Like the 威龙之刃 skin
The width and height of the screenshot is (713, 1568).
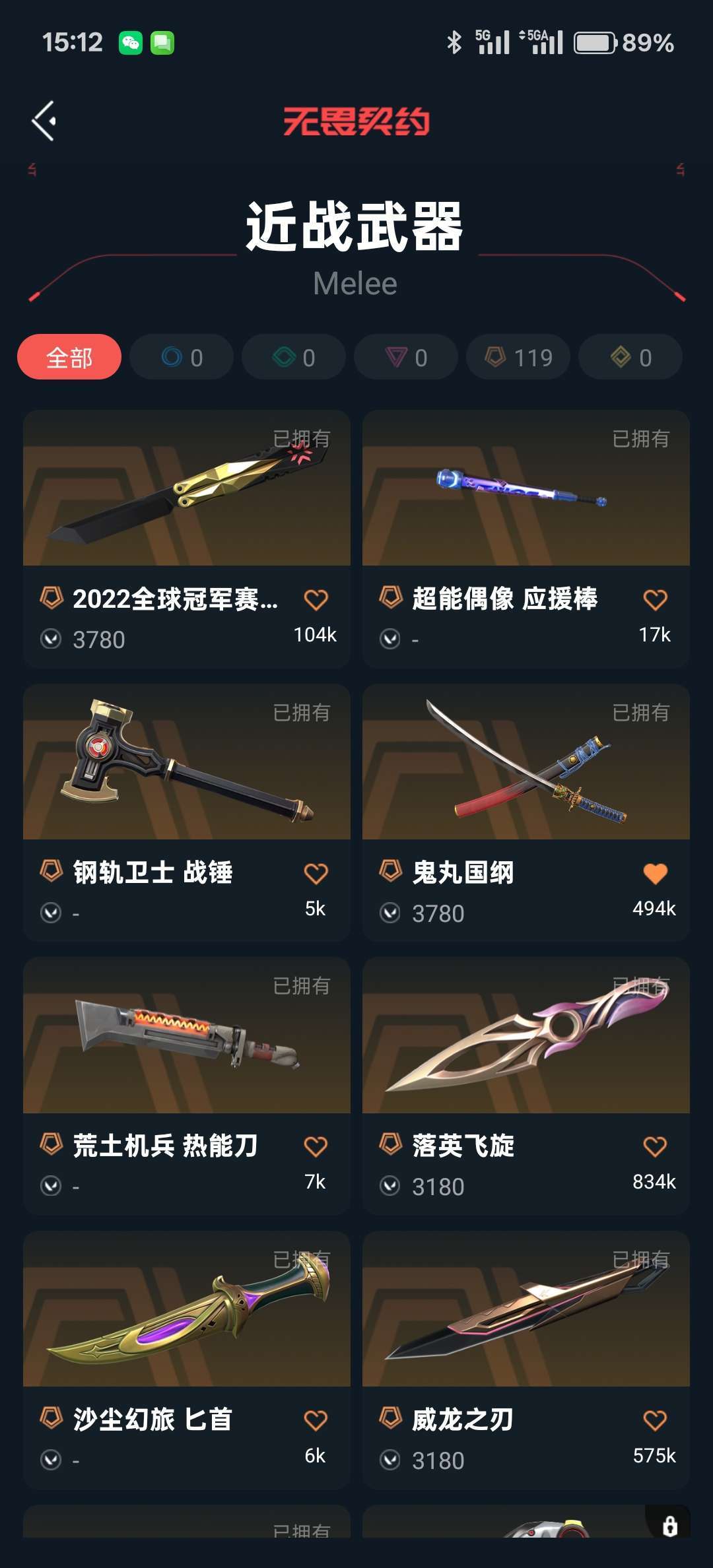[655, 1420]
